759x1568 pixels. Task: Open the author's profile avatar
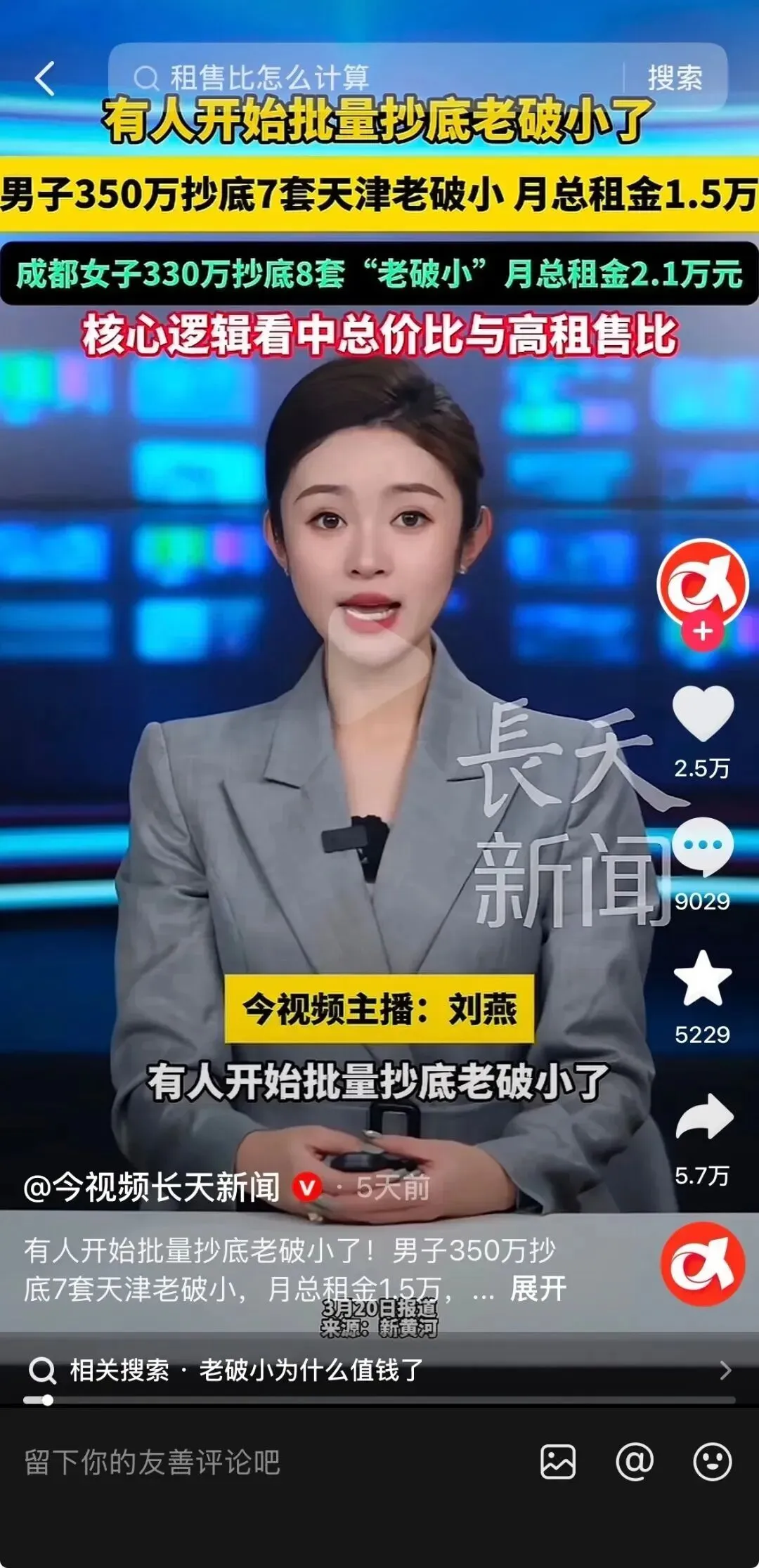[702, 582]
